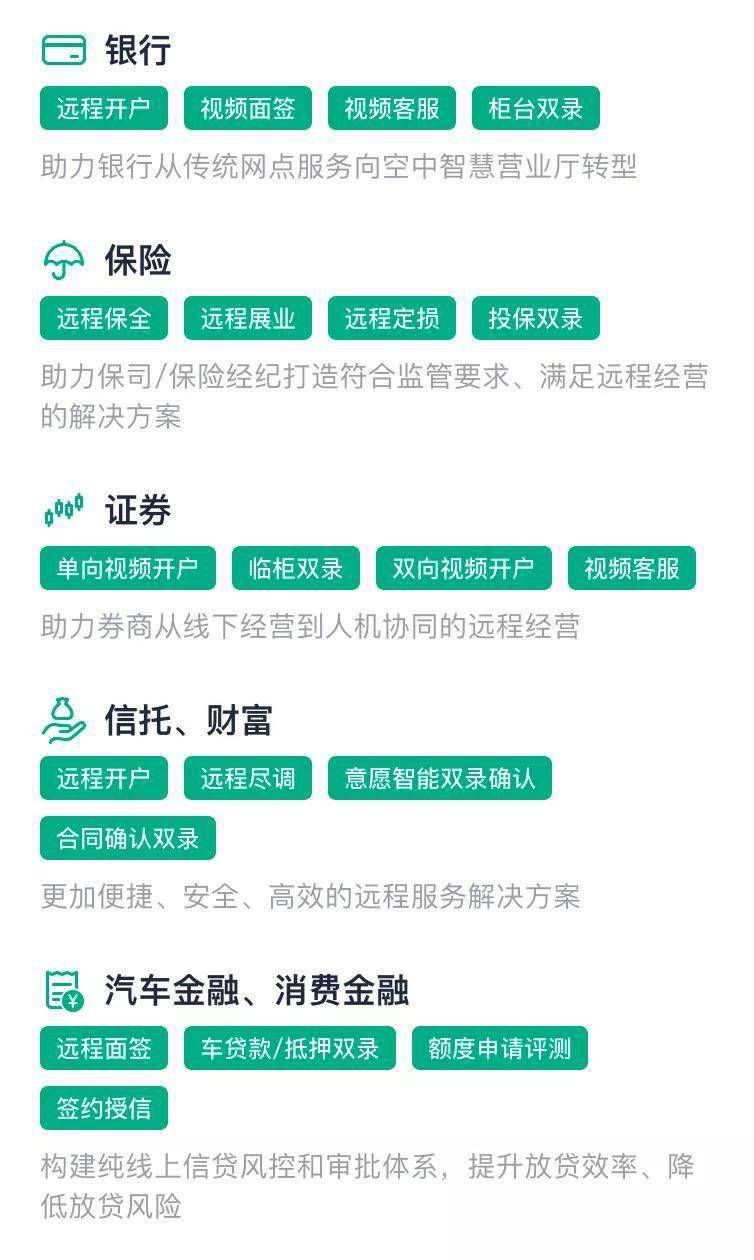
Task: Open 双向视频开户 under 证券
Action: [464, 569]
